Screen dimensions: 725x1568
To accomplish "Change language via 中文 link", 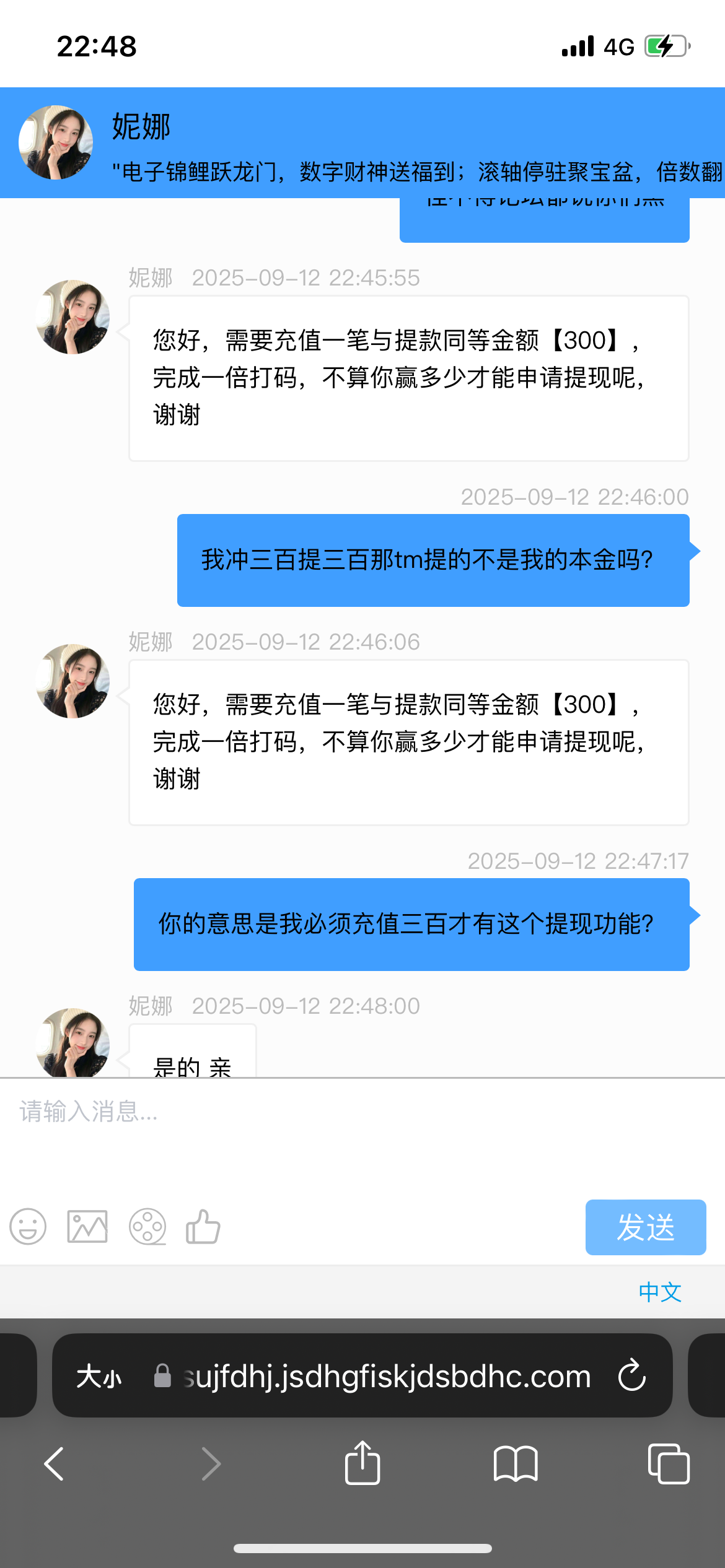I will (659, 1292).
